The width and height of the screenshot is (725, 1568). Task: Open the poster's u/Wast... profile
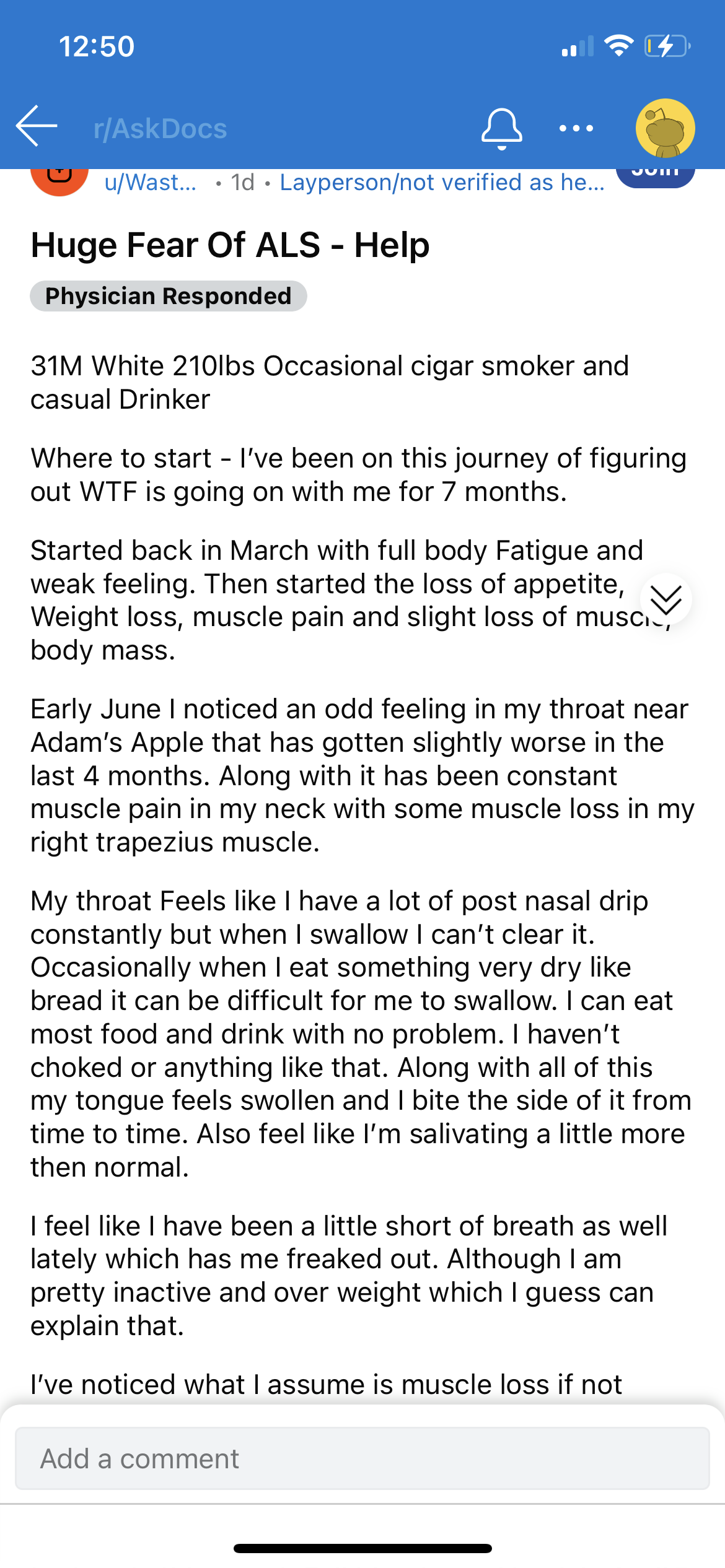[x=150, y=182]
